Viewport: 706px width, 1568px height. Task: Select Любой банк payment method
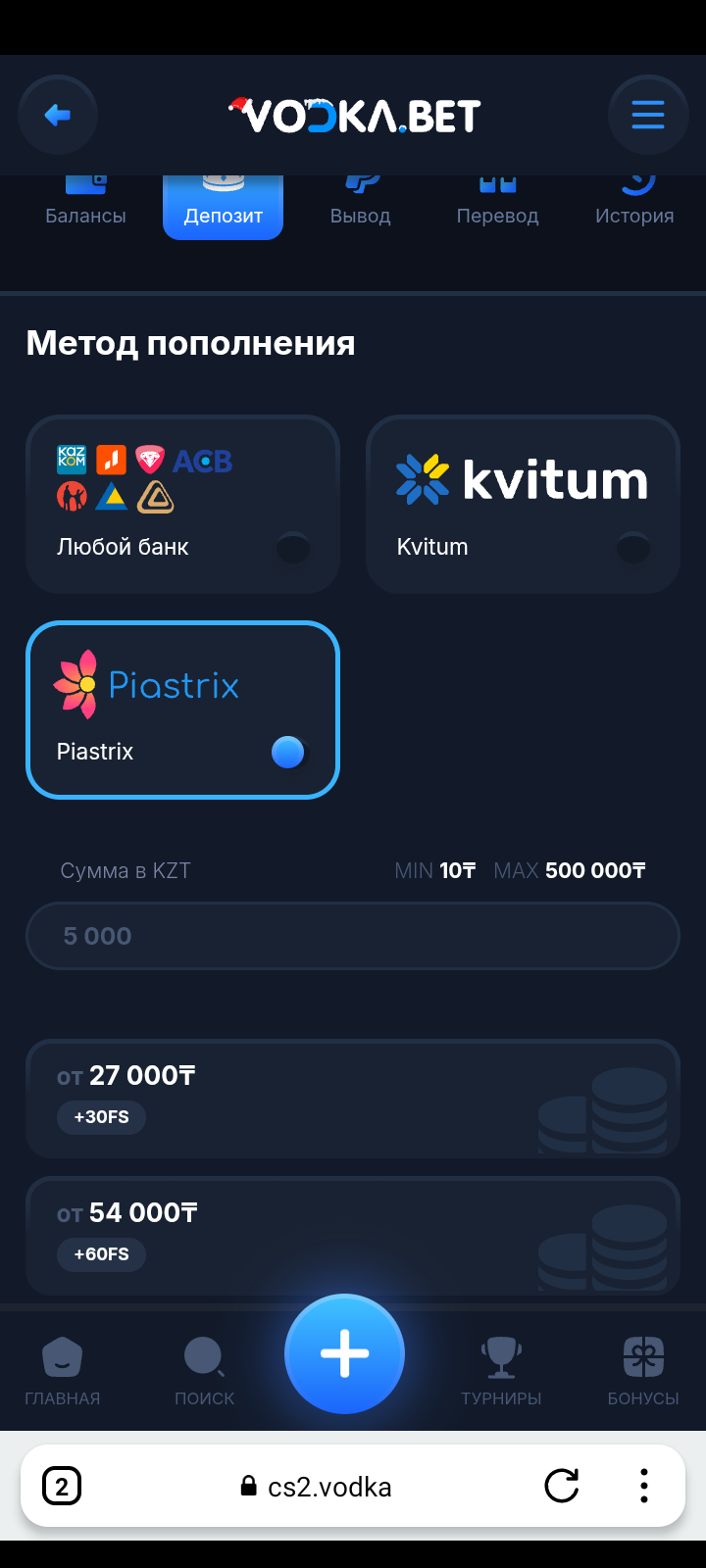[182, 504]
